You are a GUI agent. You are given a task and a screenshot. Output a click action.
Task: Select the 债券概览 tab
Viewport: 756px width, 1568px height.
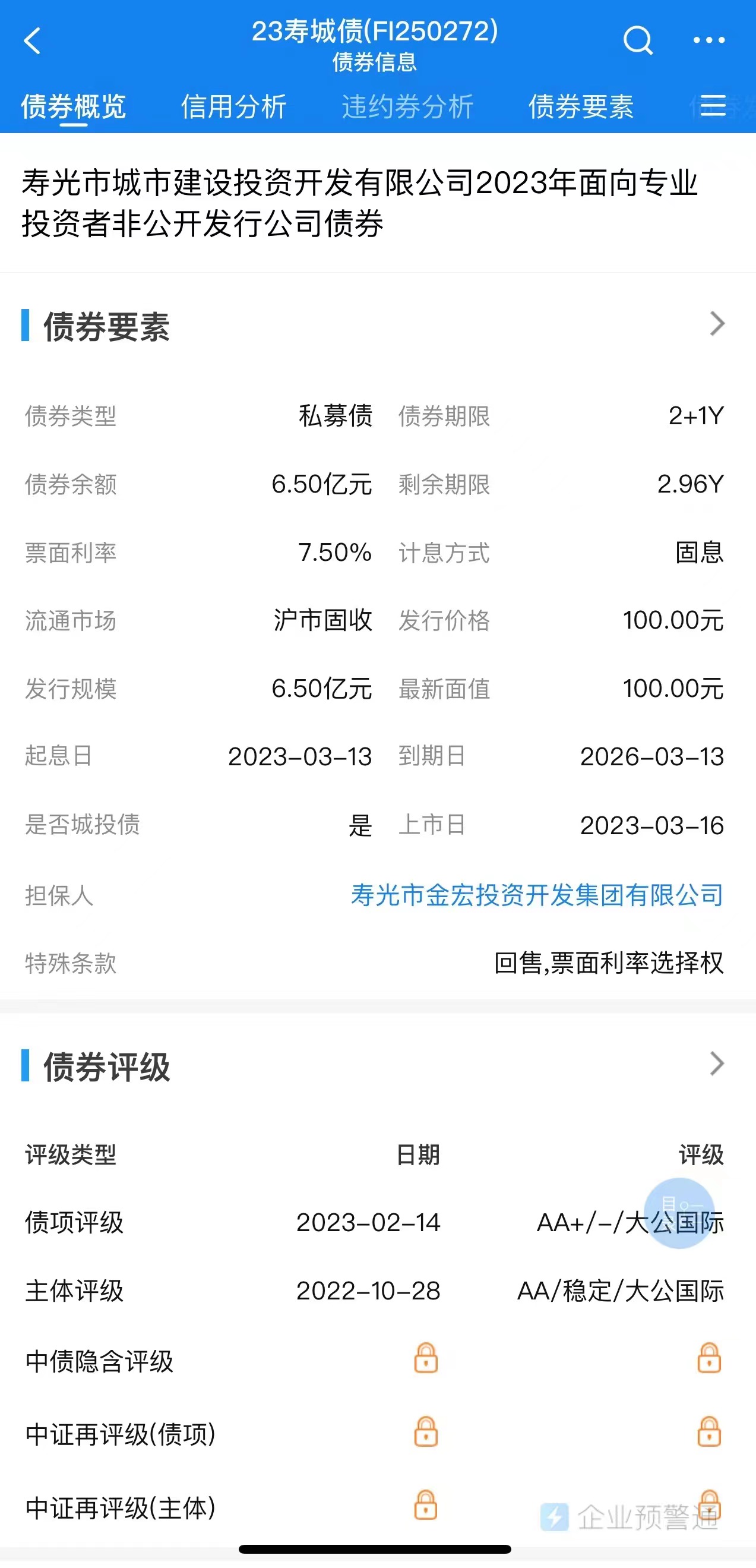pos(74,107)
